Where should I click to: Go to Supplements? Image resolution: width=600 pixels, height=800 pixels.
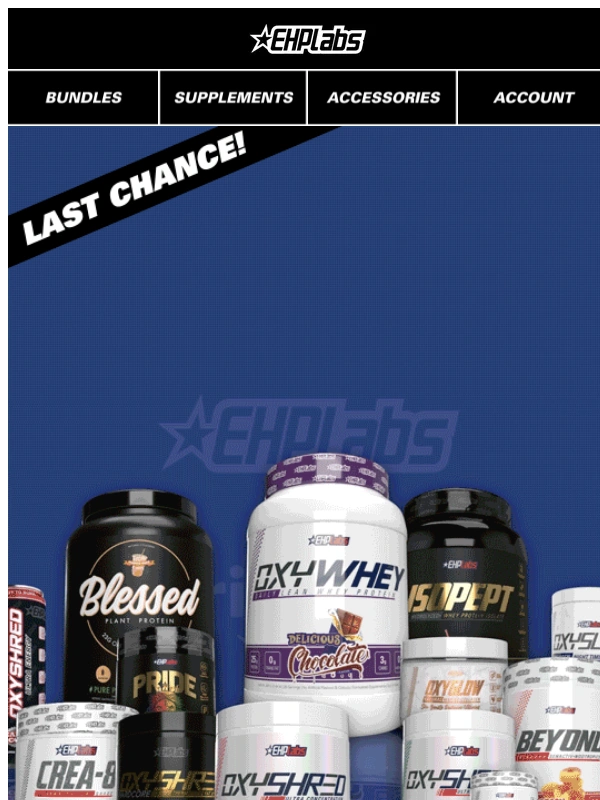[234, 98]
